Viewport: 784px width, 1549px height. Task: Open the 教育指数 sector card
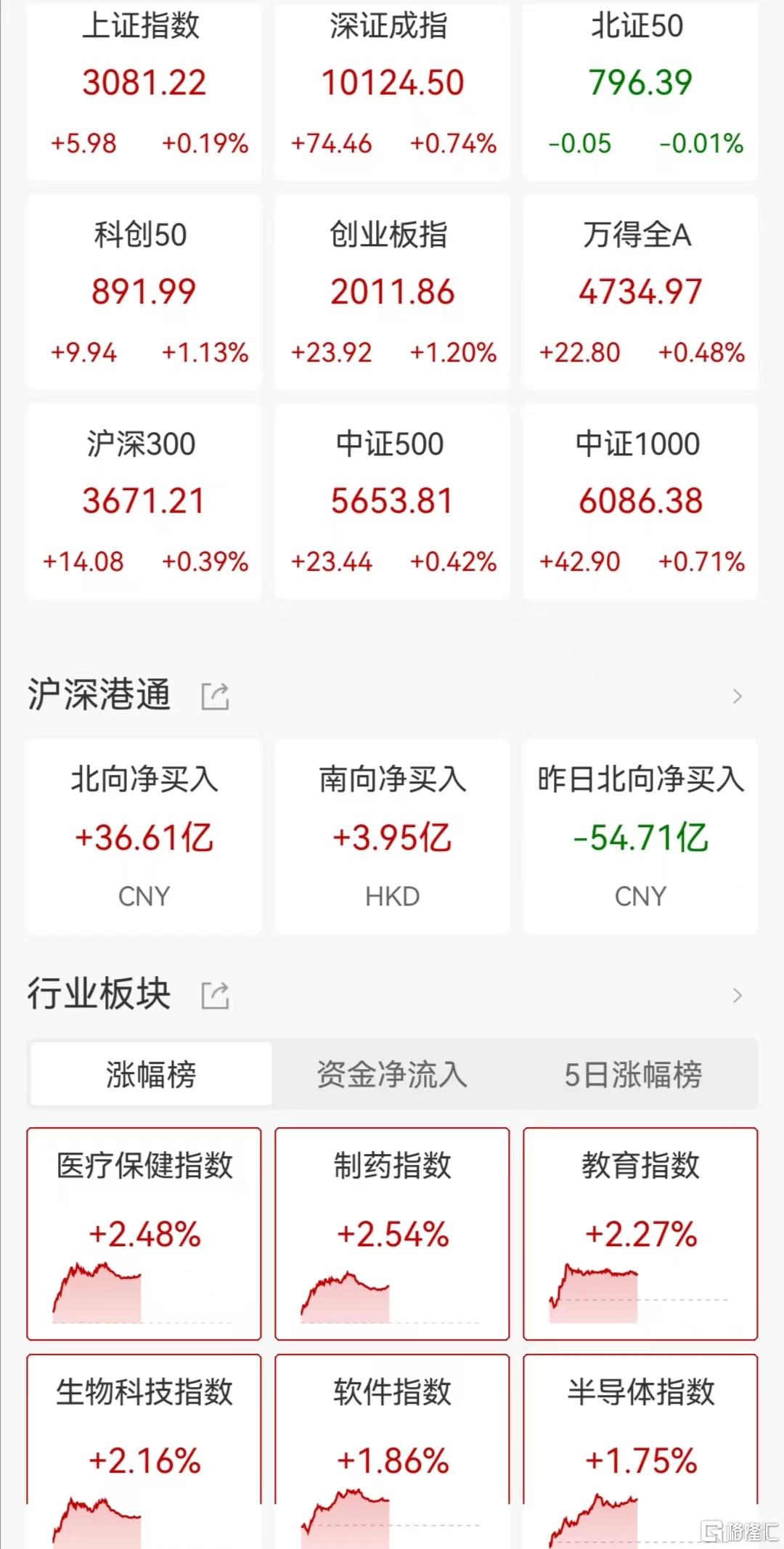point(640,1233)
